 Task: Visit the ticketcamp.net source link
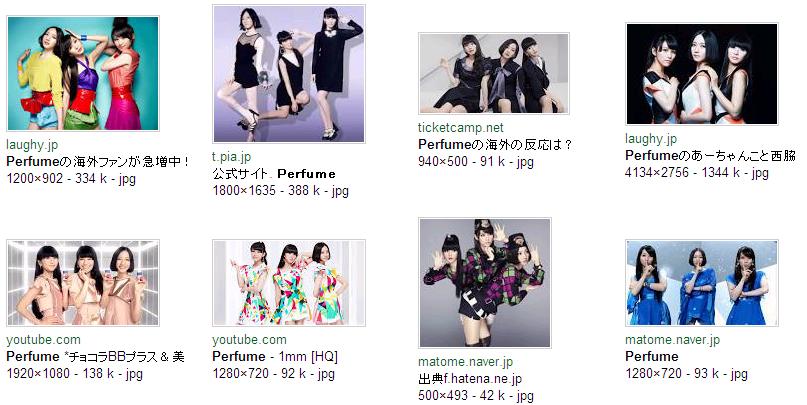point(460,128)
